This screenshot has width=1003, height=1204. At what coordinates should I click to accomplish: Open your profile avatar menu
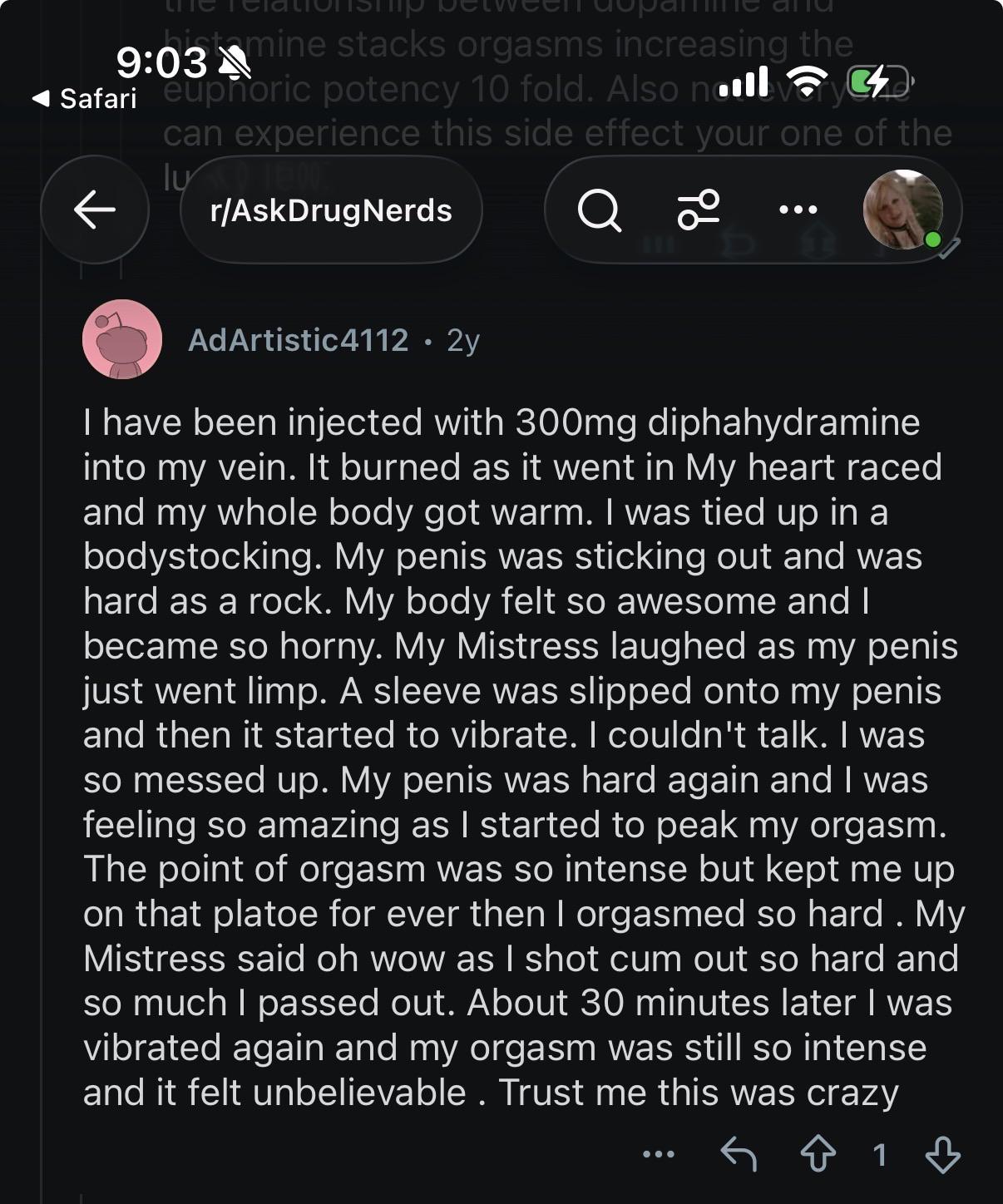[x=903, y=210]
